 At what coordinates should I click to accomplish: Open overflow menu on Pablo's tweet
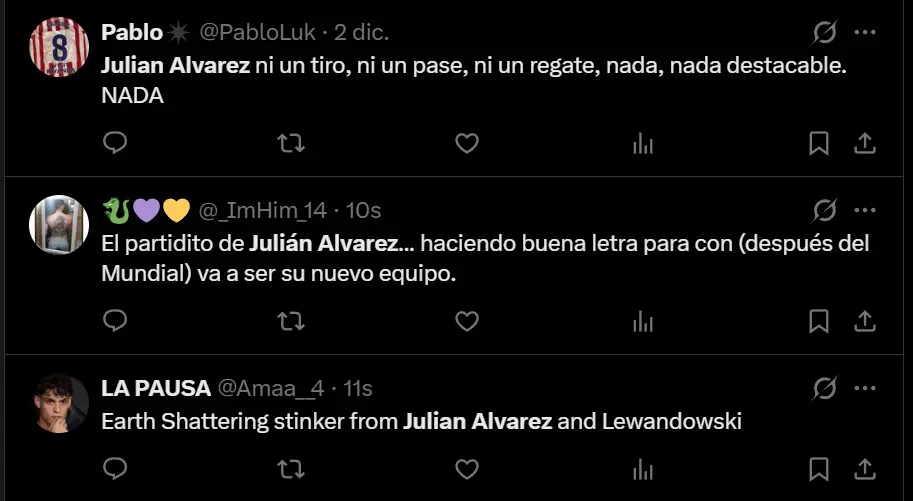click(865, 33)
